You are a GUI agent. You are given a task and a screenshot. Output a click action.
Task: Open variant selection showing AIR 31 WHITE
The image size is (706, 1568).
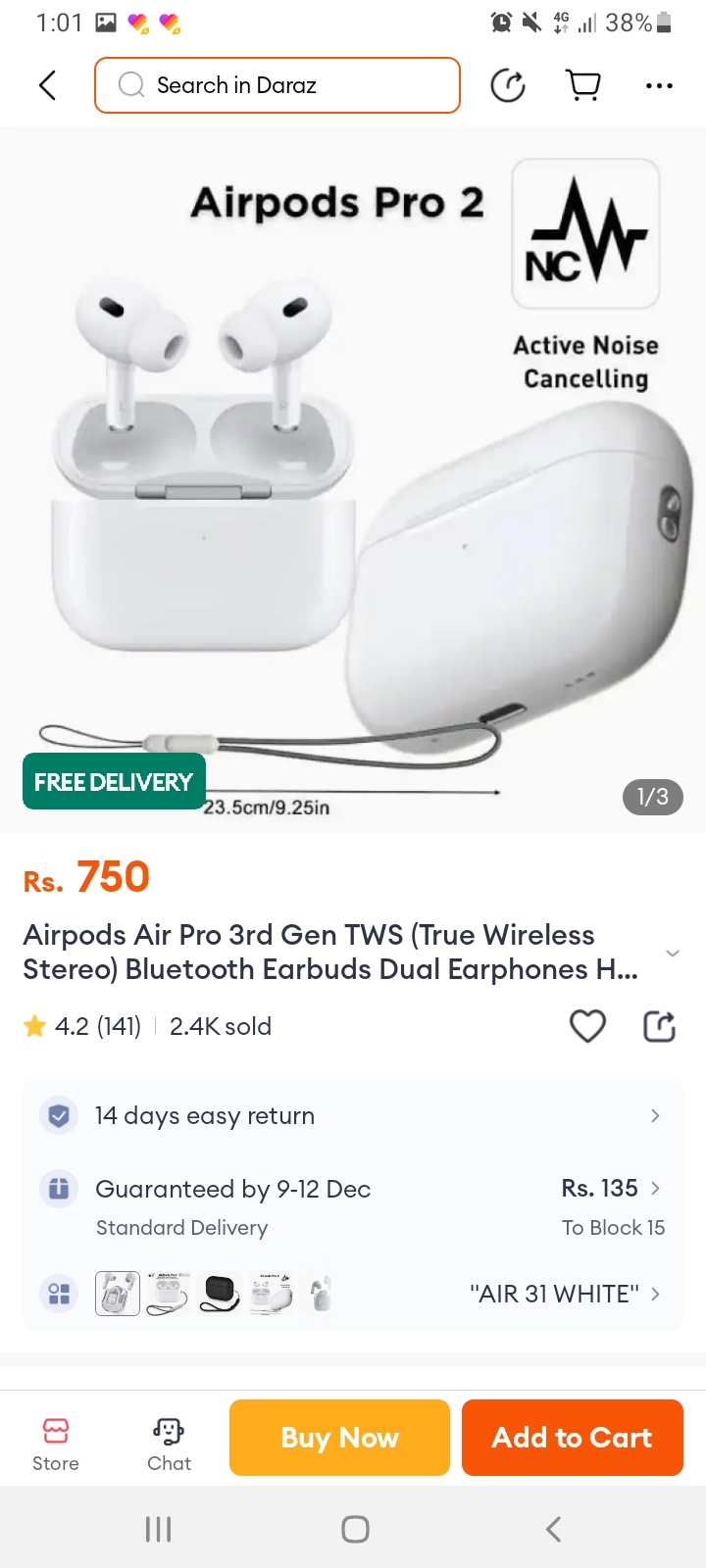pos(564,1294)
